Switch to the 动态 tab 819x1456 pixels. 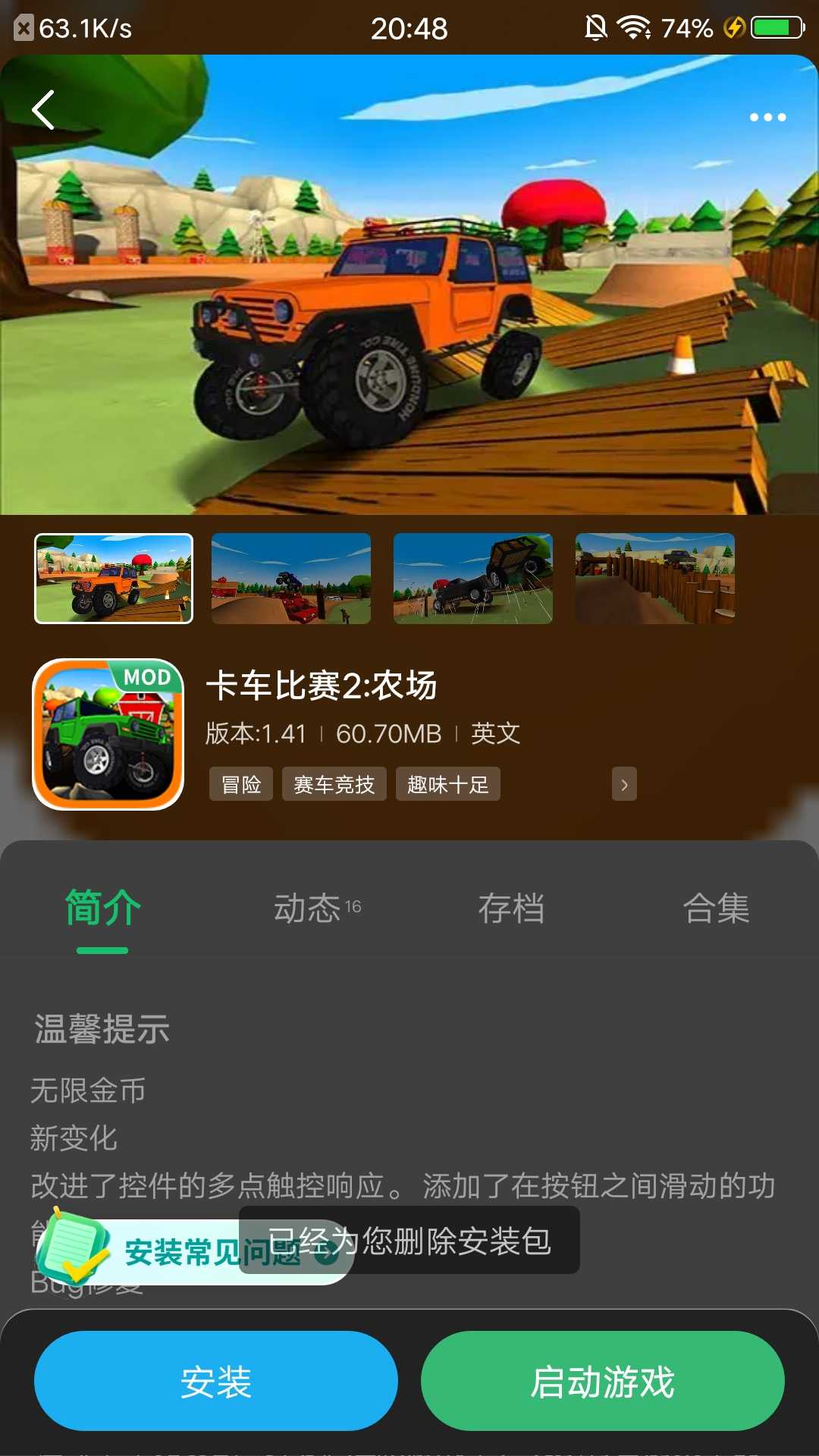coord(315,908)
